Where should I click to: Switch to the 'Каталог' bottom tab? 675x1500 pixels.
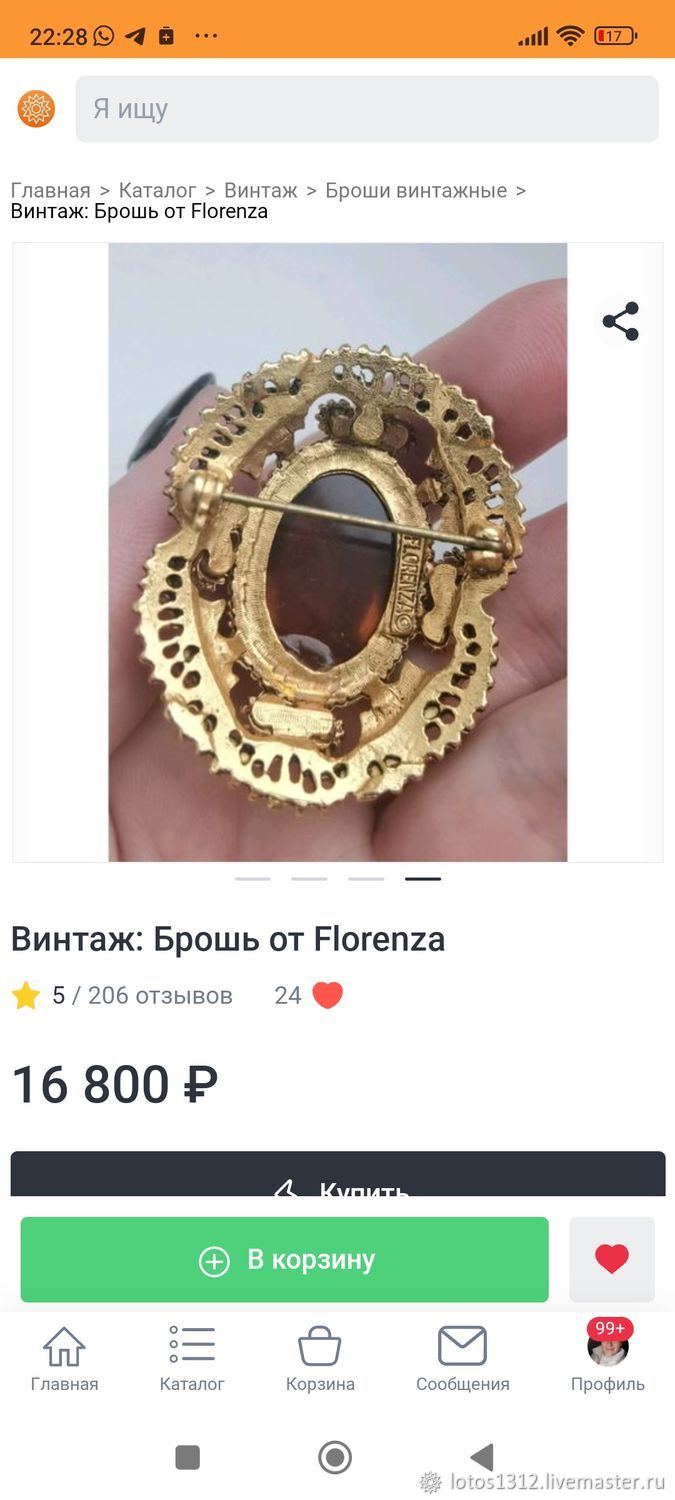[192, 1360]
